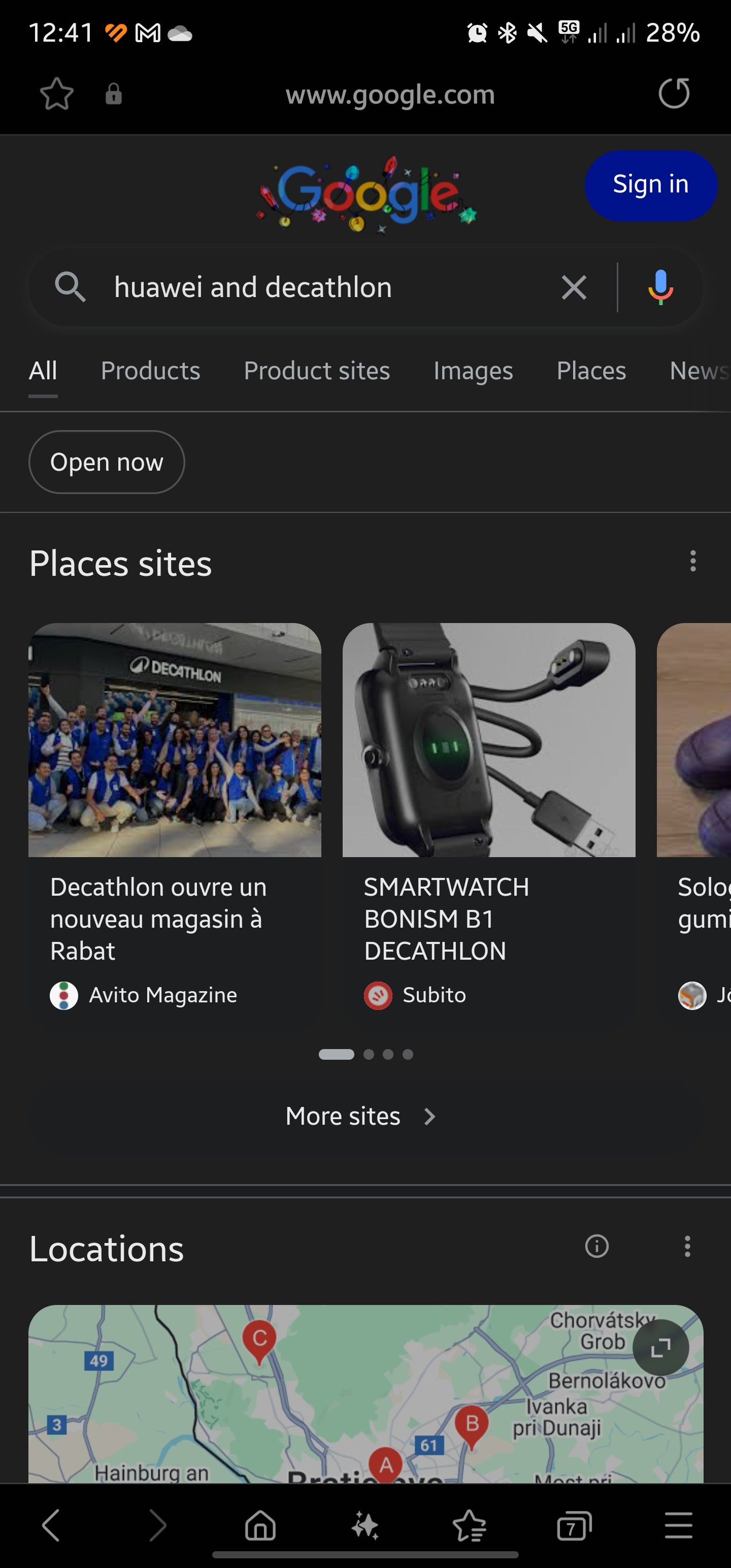Switch to the Products tab
This screenshot has height=1568, width=731.
pyautogui.click(x=150, y=371)
